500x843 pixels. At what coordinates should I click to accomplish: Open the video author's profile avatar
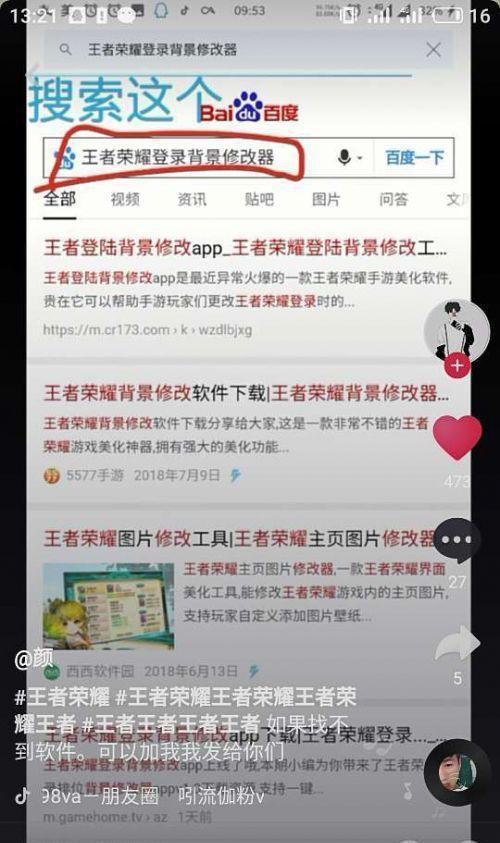(x=456, y=331)
